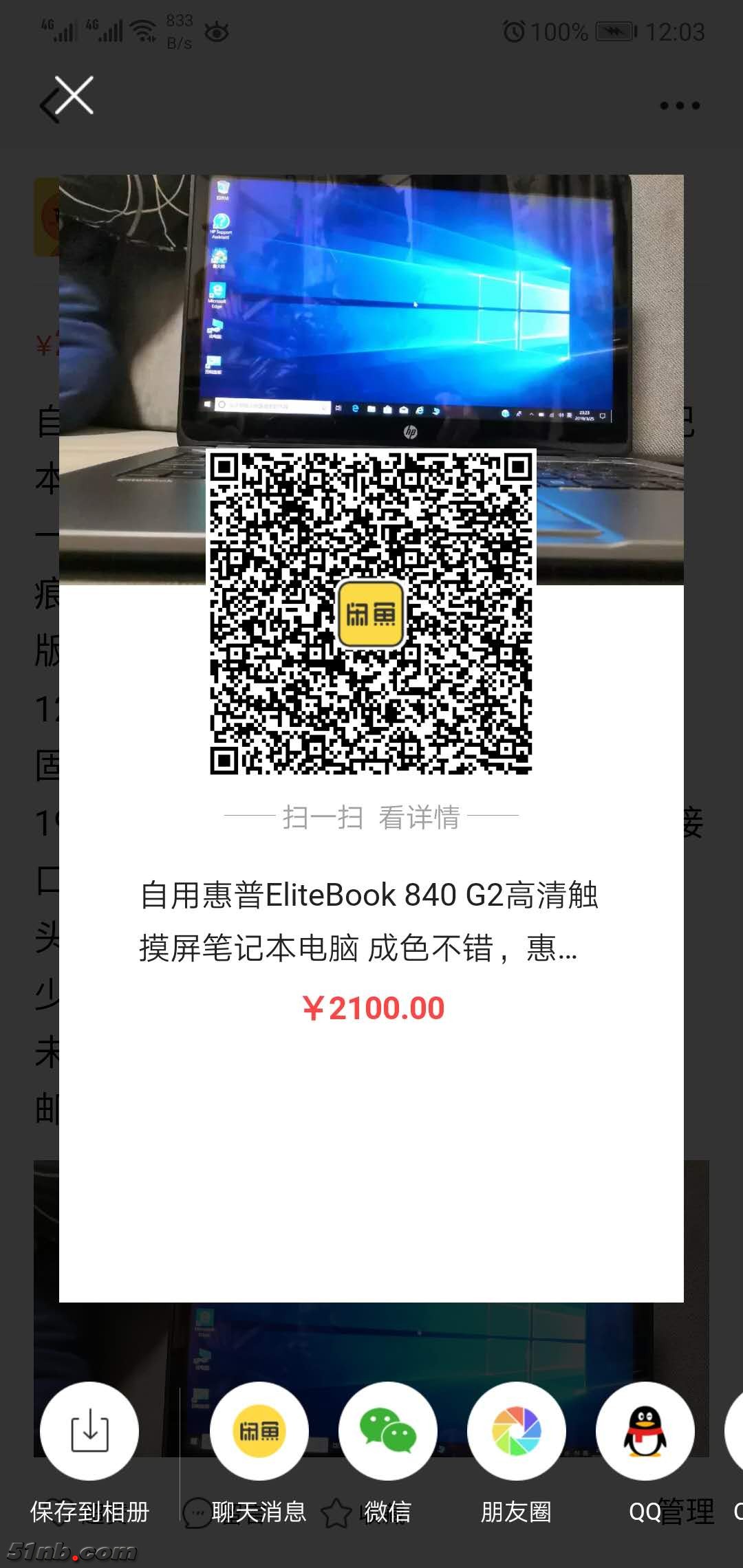Share to WeChat Moments

(516, 1431)
